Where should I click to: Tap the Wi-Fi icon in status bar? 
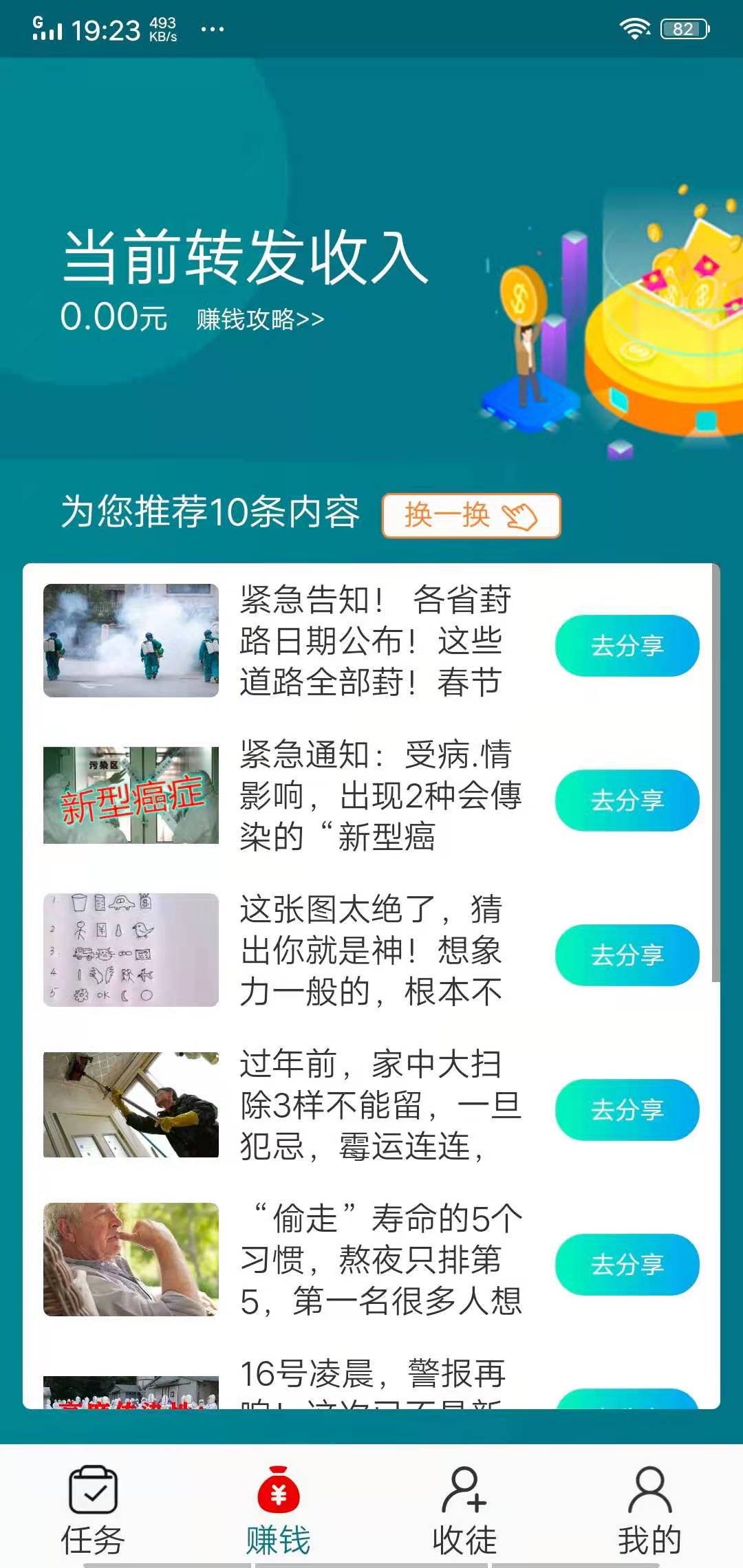tap(634, 28)
